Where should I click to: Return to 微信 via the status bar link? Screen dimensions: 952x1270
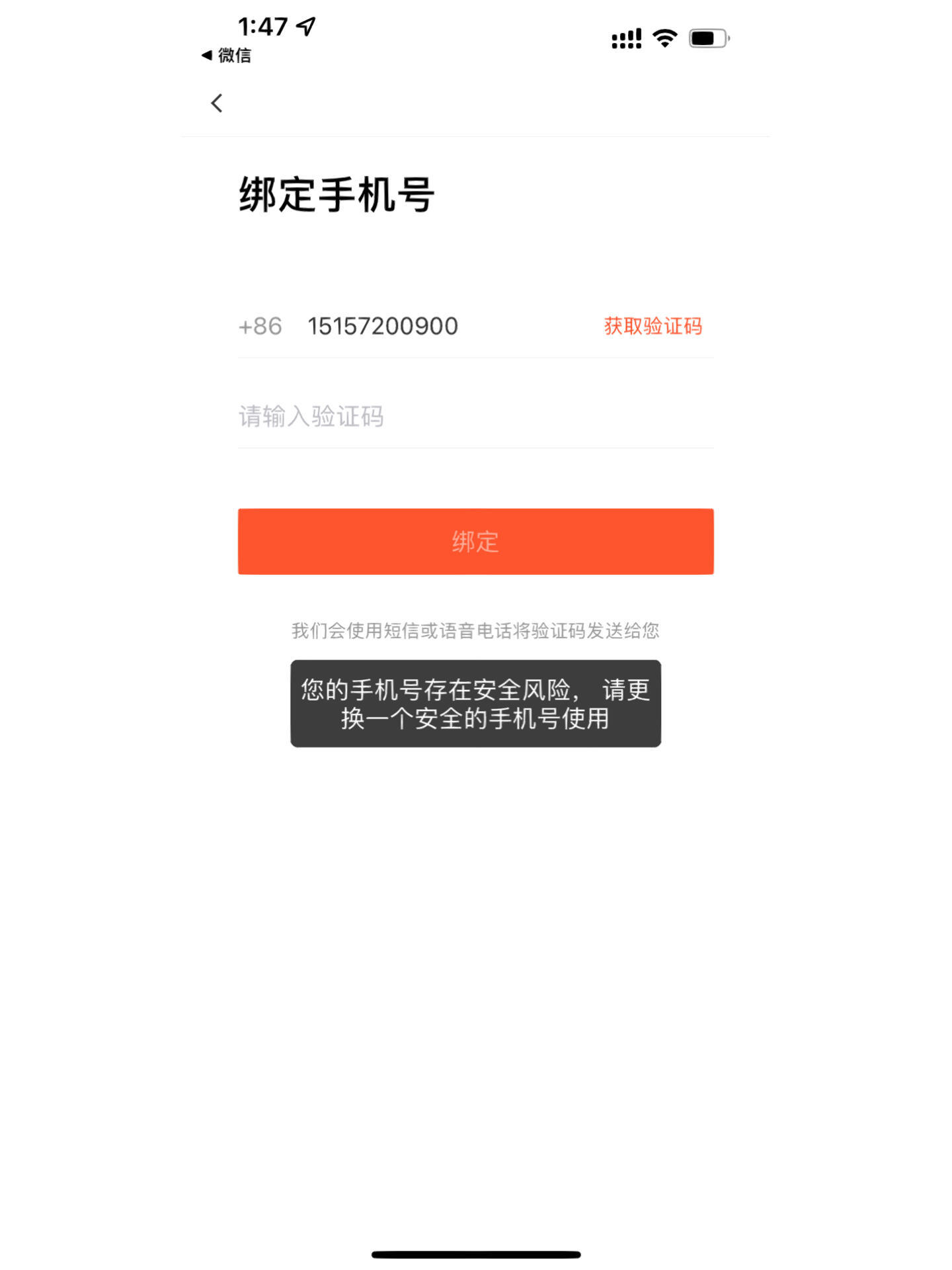(227, 56)
